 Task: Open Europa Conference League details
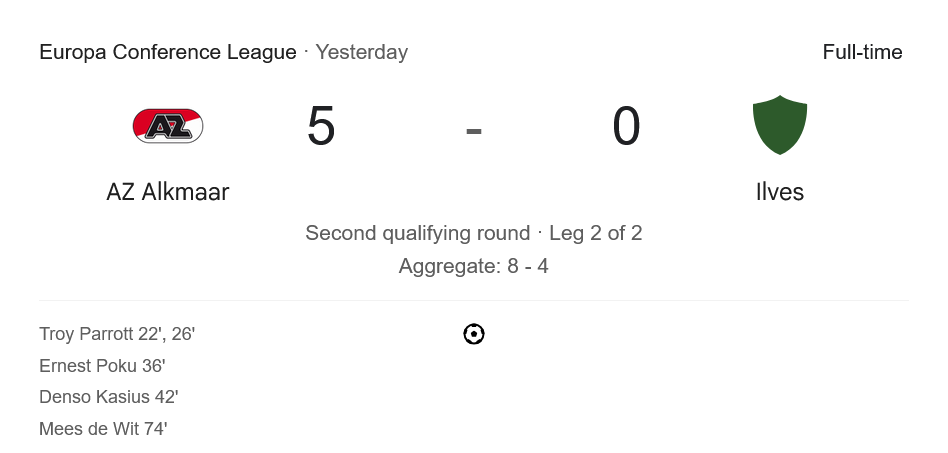[x=167, y=52]
